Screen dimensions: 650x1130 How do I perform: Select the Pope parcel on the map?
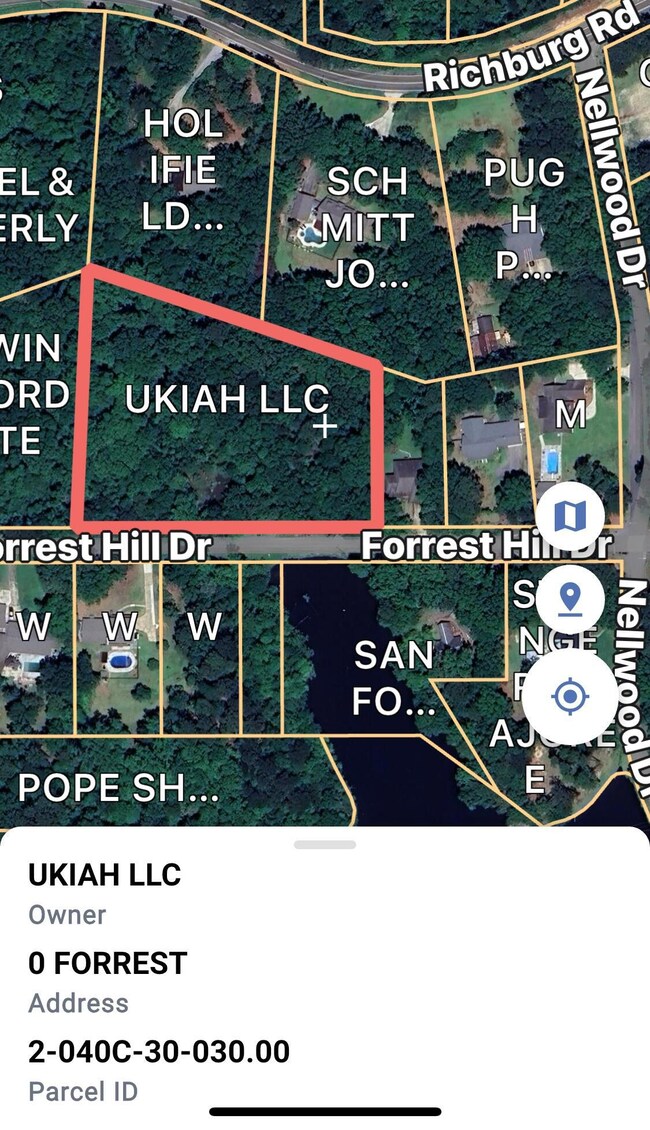[x=118, y=788]
